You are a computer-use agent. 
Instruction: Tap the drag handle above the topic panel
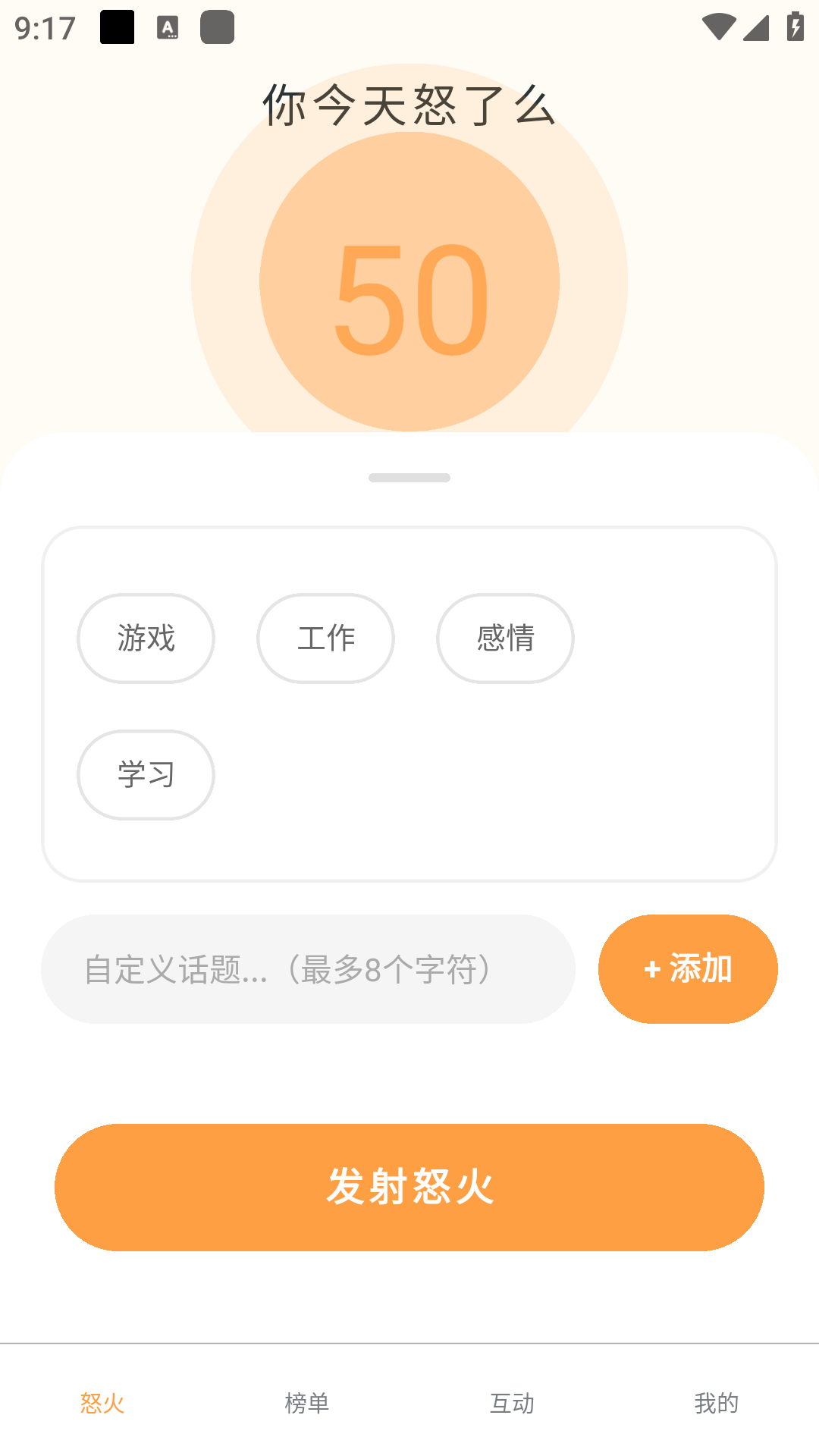409,478
